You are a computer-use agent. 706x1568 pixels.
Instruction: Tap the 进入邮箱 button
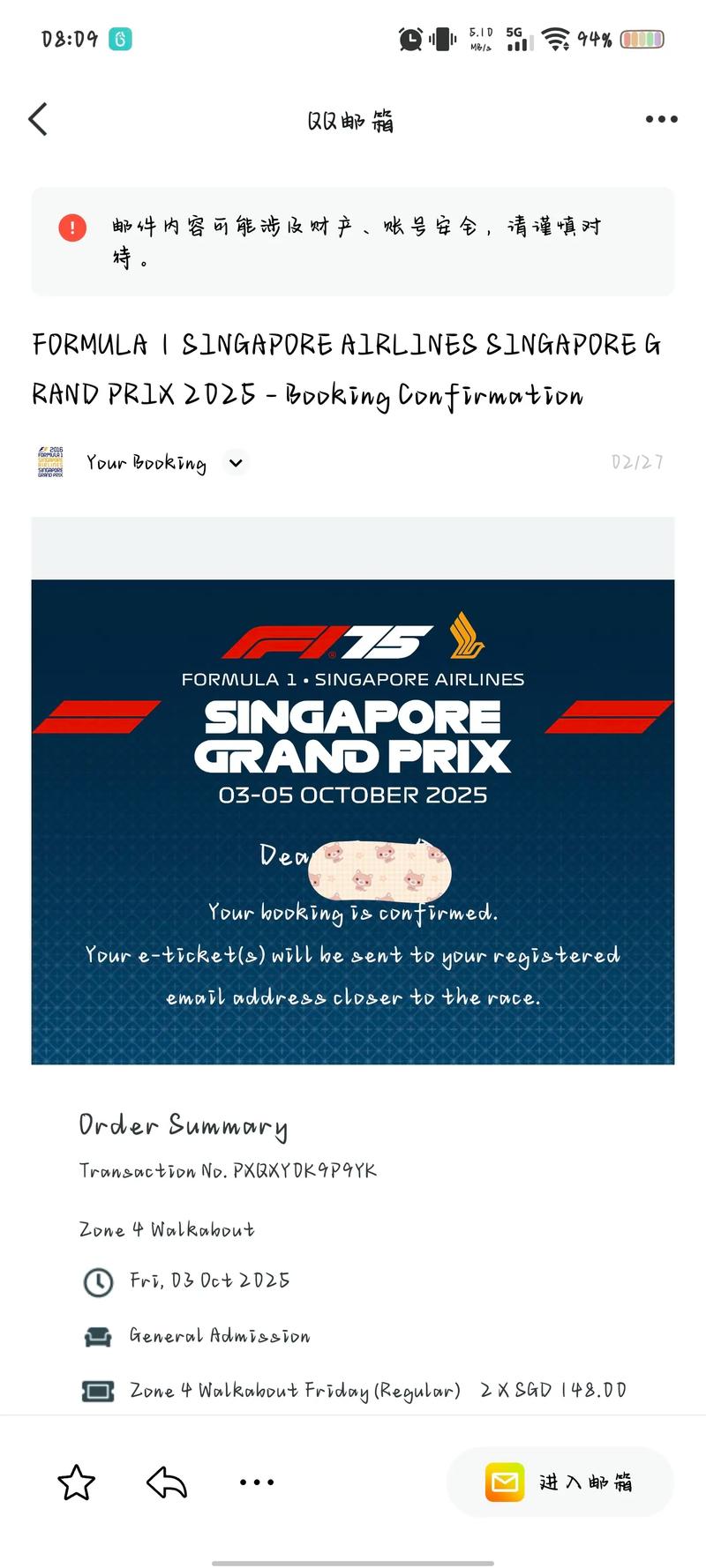pyautogui.click(x=560, y=1482)
